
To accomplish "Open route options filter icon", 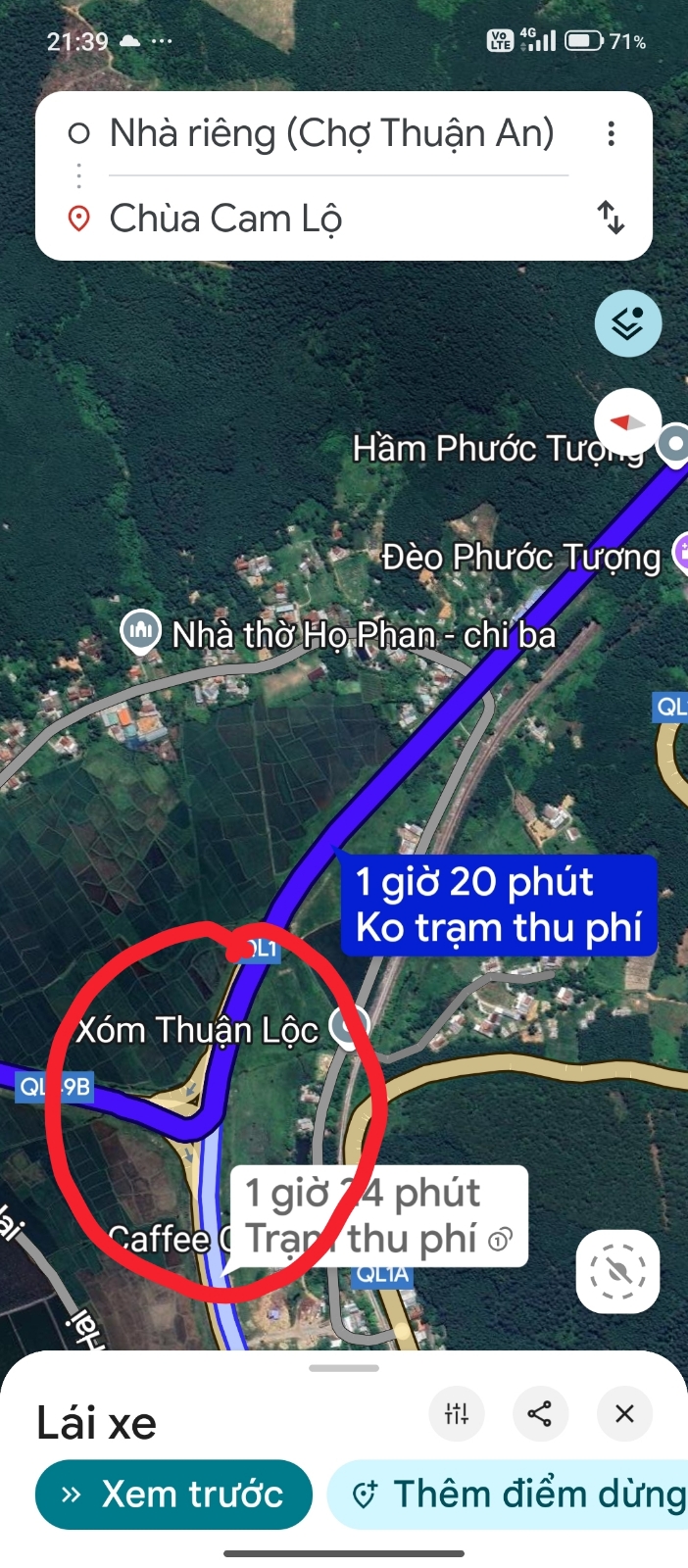I will (457, 1413).
